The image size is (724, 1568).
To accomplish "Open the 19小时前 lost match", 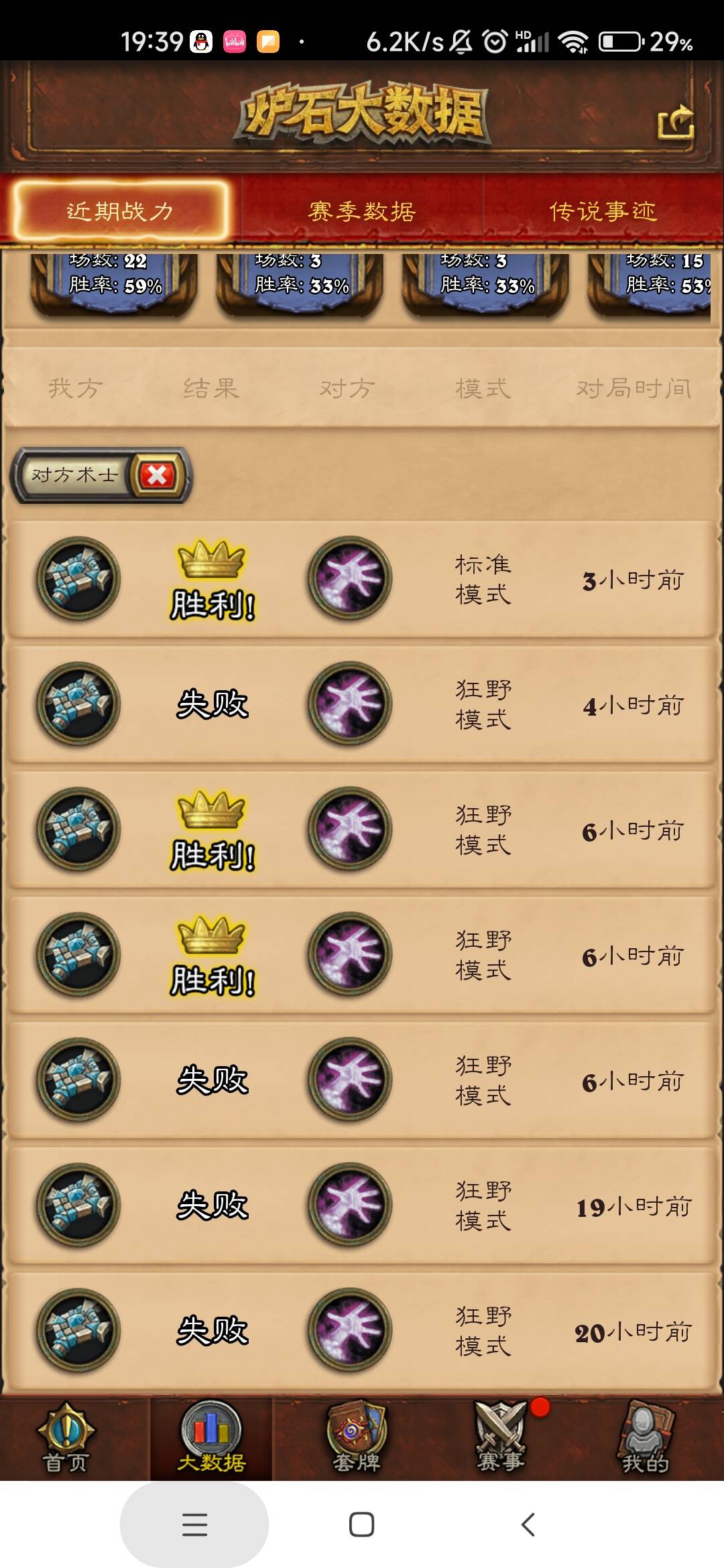I will pos(362,1205).
